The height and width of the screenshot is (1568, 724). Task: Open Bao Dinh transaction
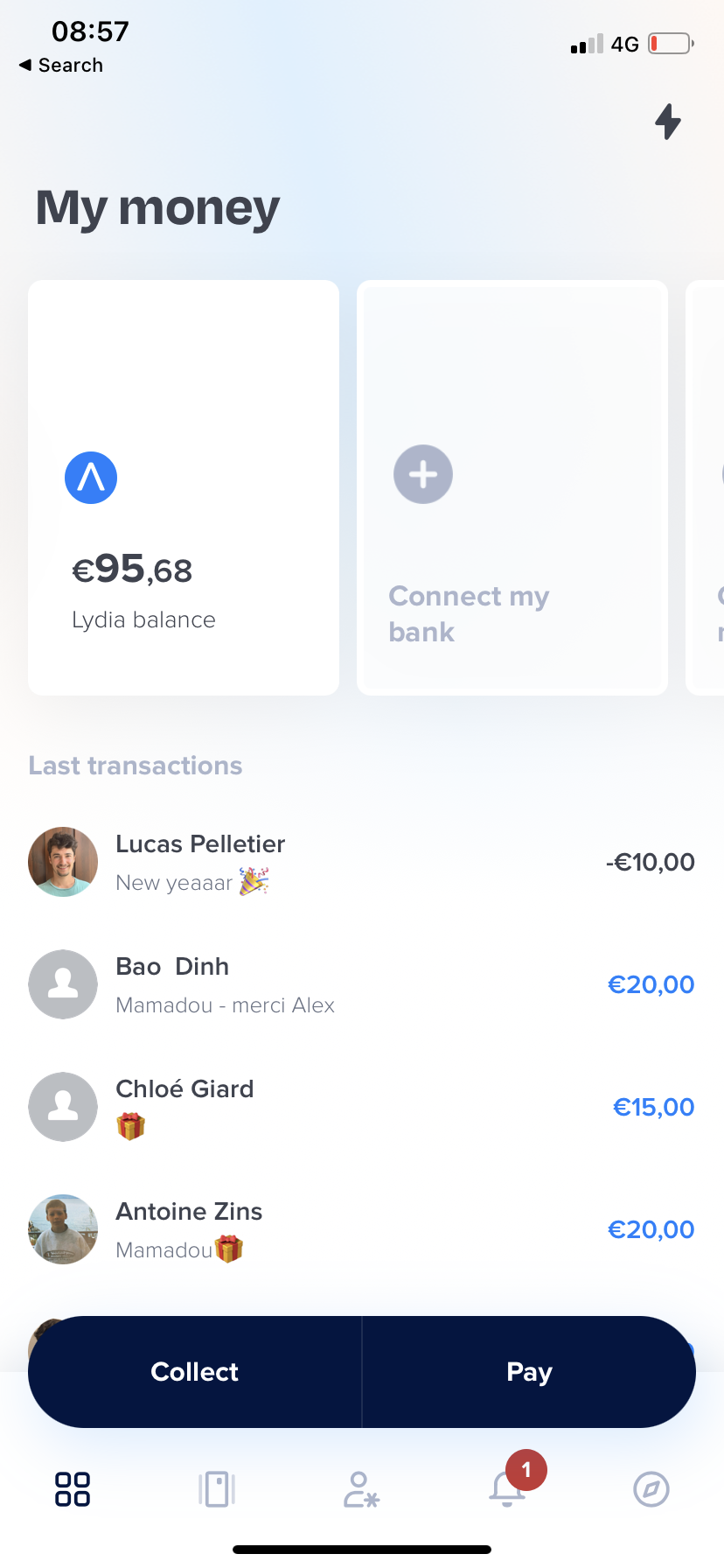361,984
